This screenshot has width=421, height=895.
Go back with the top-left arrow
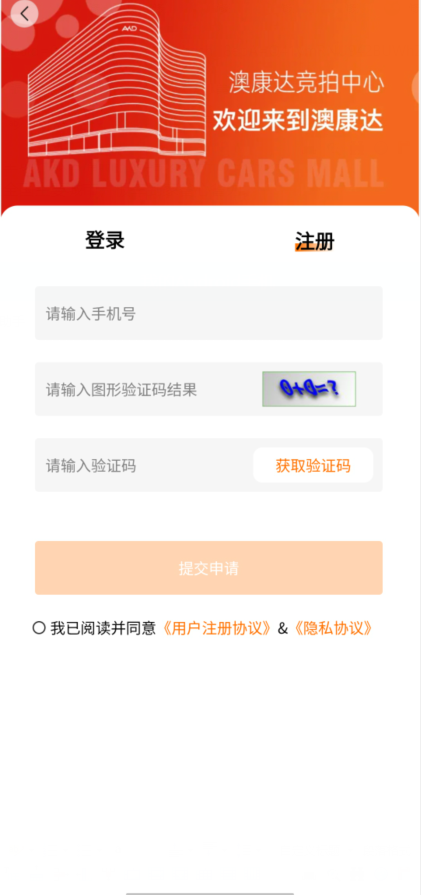click(x=24, y=14)
